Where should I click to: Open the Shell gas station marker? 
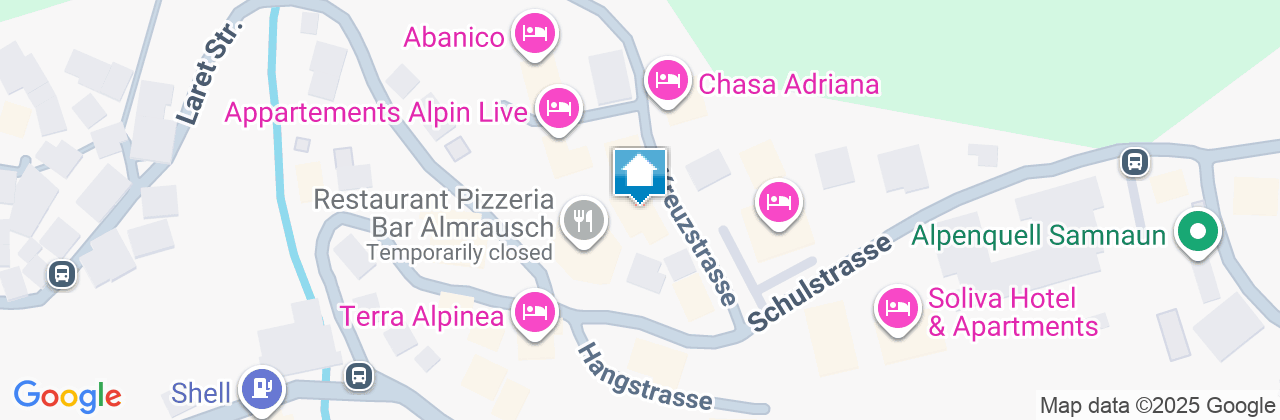tap(262, 389)
